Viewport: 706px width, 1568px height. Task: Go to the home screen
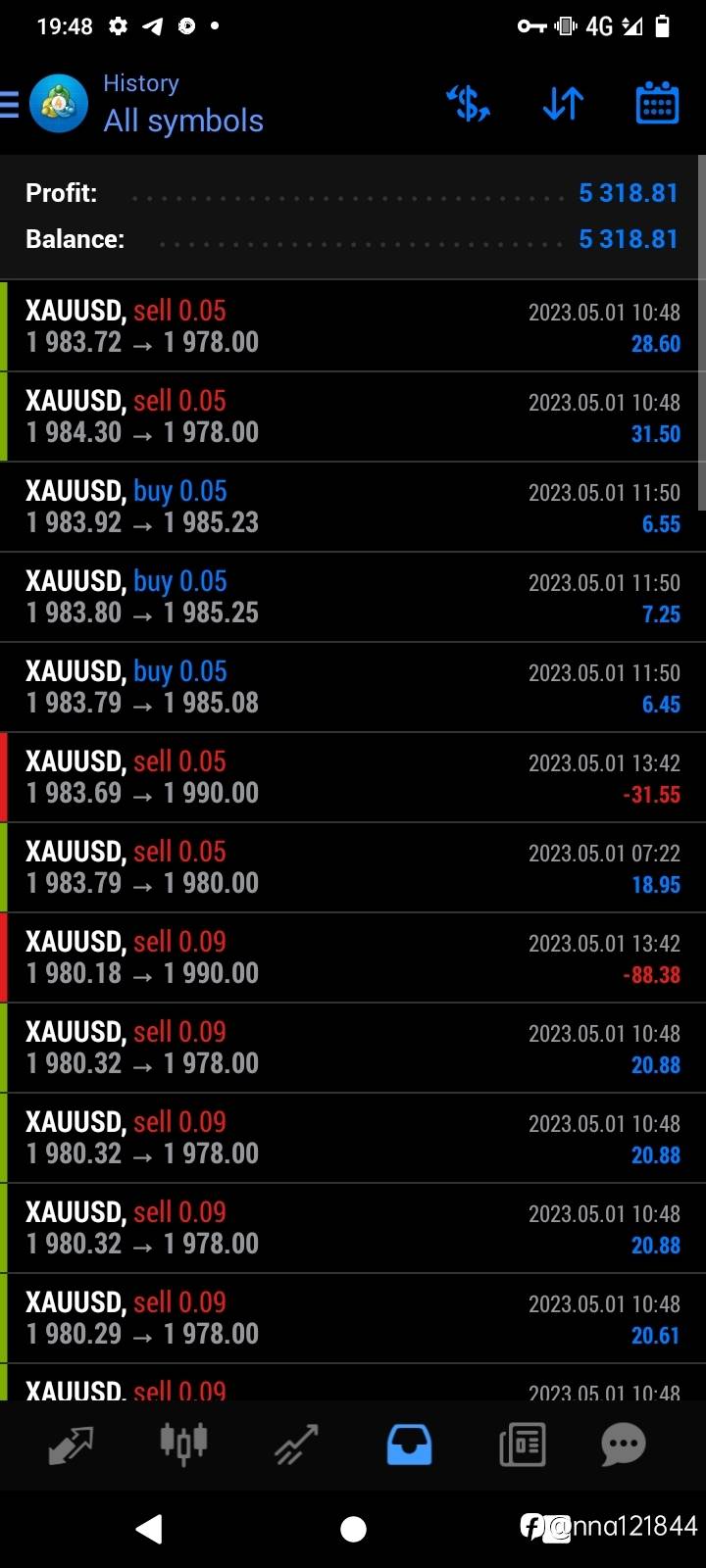(353, 1529)
